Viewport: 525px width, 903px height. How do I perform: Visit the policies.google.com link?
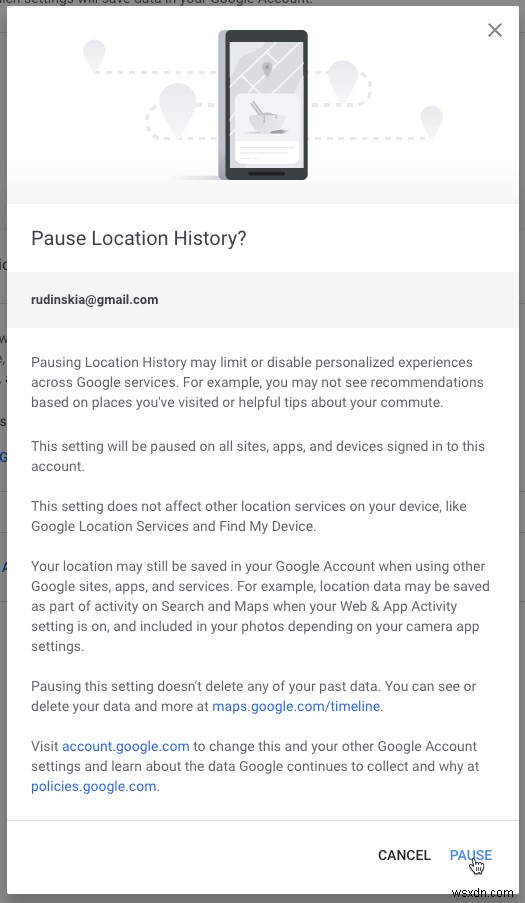94,787
